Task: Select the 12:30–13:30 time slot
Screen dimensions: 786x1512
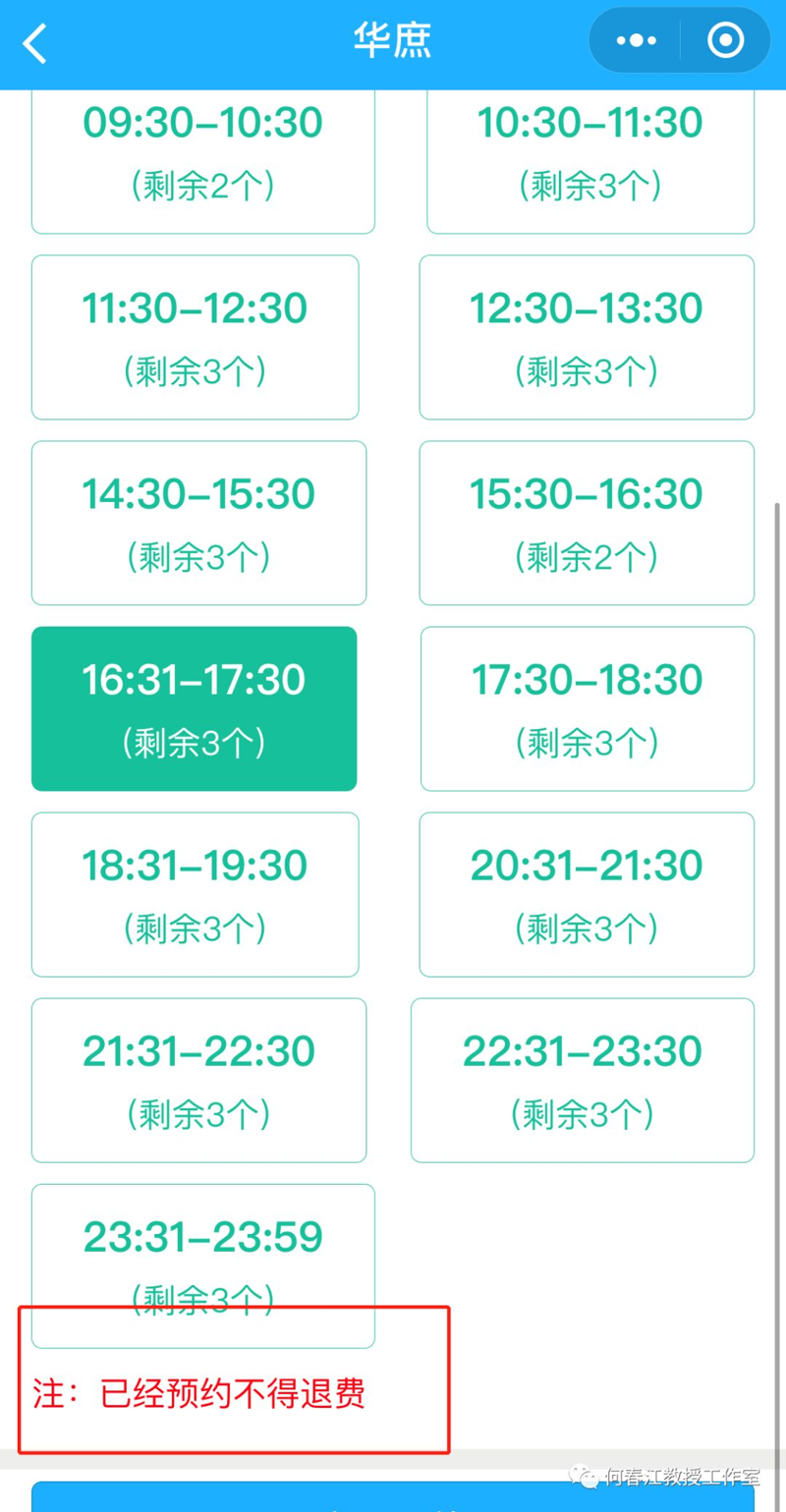Action: pyautogui.click(x=587, y=337)
